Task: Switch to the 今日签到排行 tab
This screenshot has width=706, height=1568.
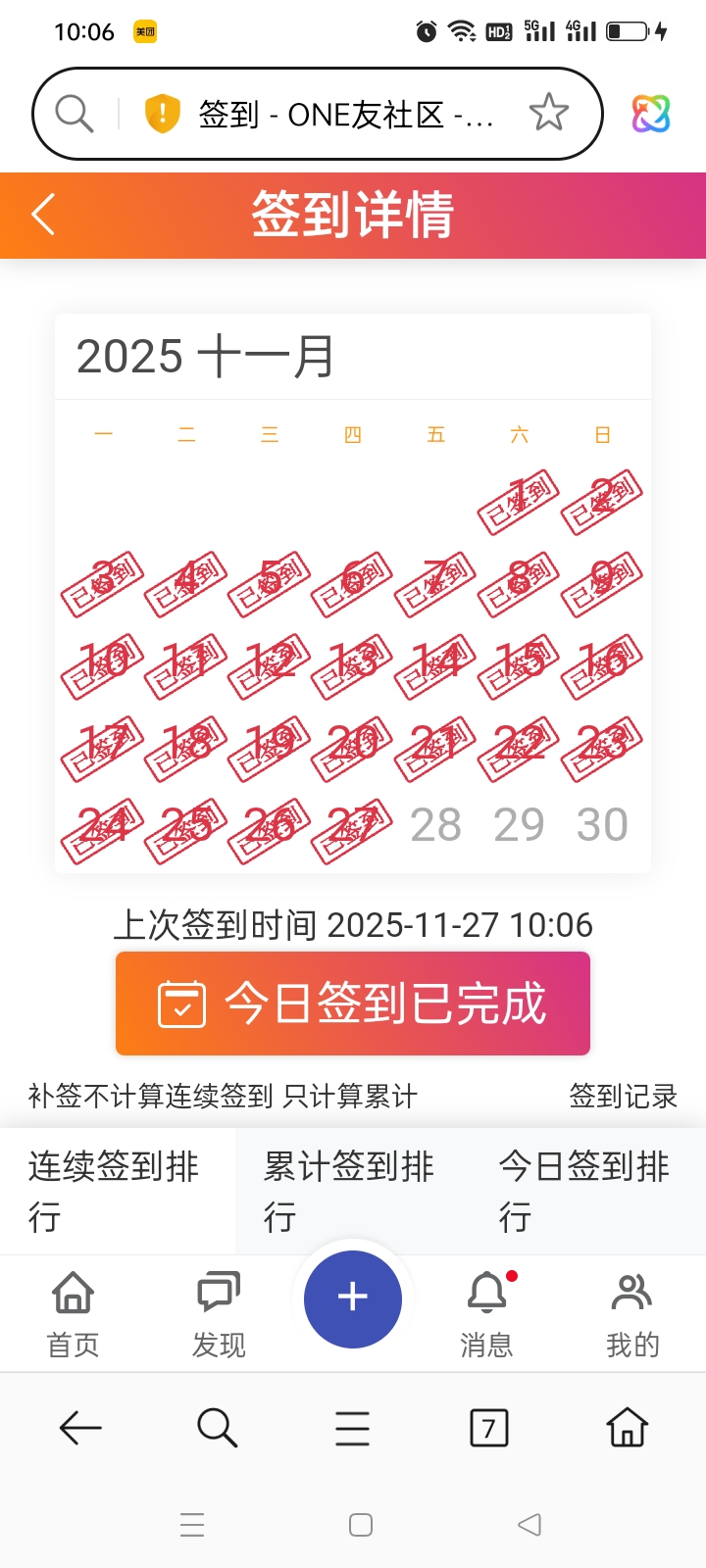Action: (586, 1191)
